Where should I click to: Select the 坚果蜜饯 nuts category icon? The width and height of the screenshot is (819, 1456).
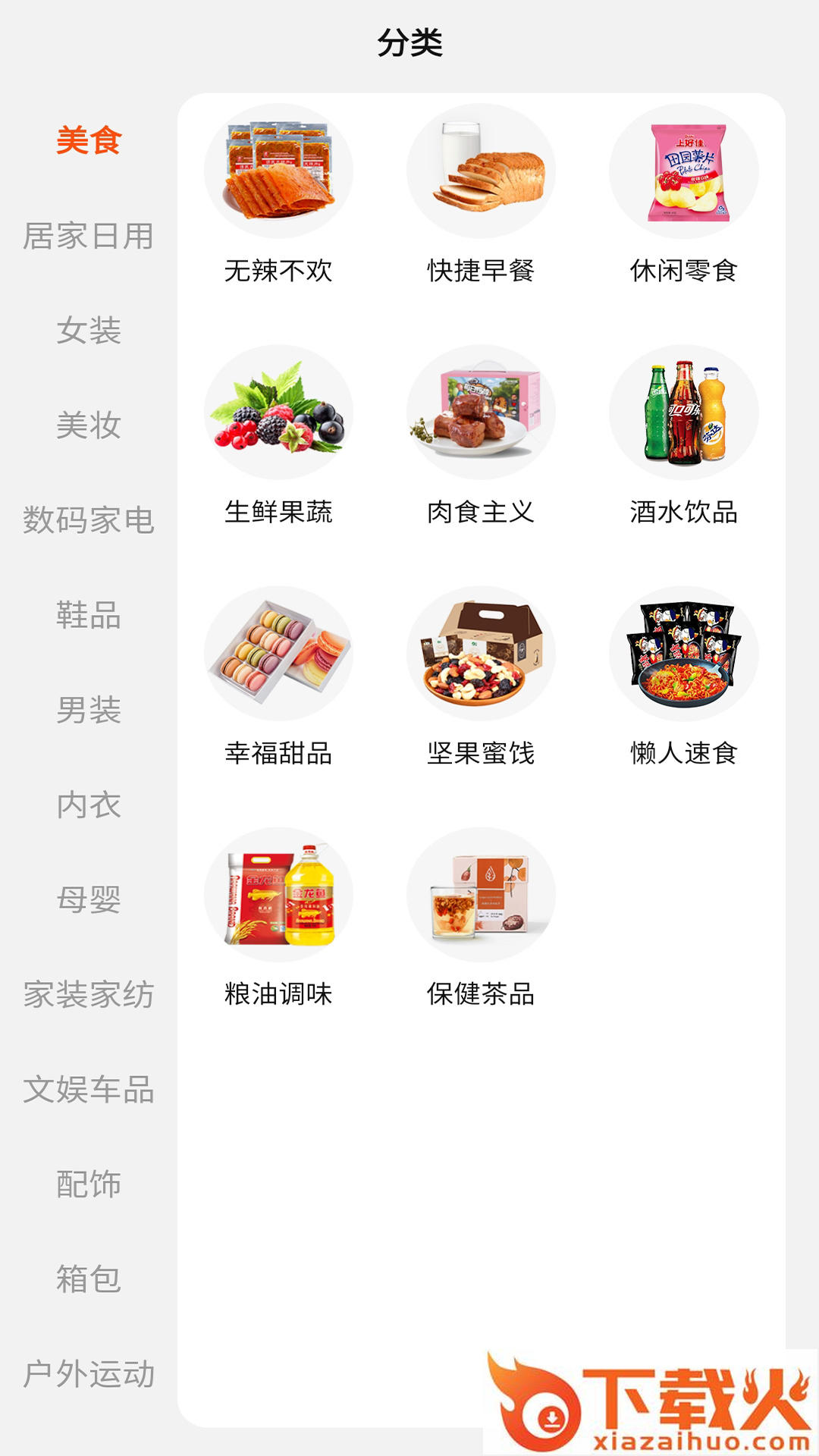click(481, 653)
